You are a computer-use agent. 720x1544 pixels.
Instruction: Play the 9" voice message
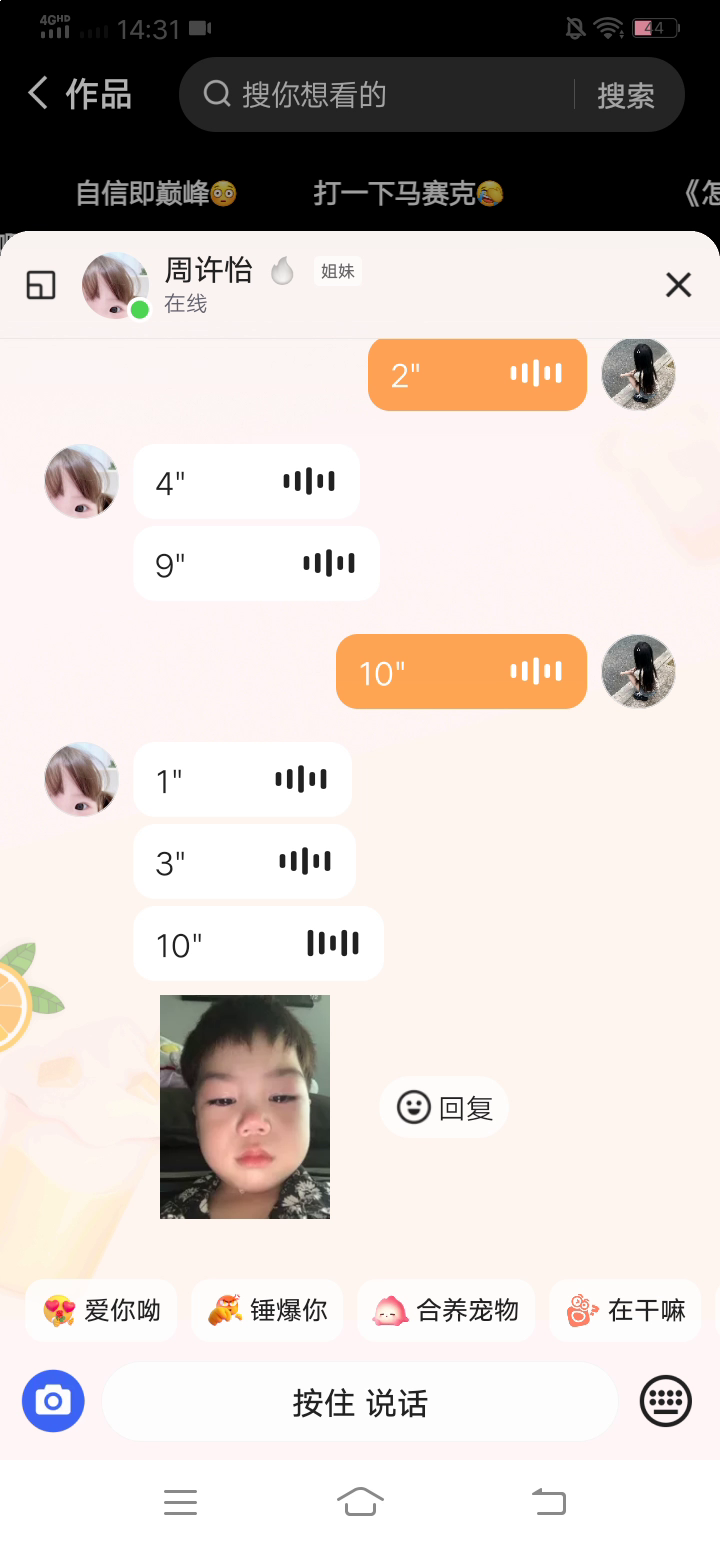(256, 564)
